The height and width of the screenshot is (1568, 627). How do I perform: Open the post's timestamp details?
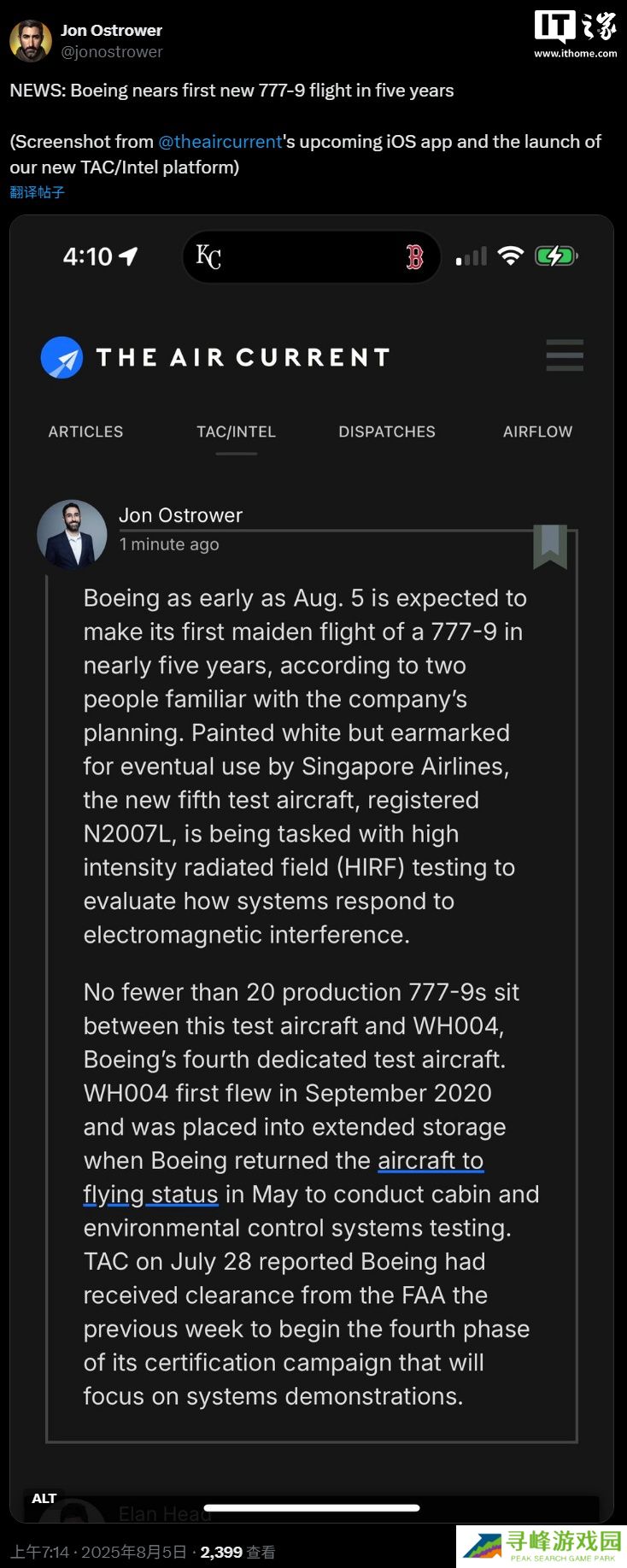pos(98,1552)
